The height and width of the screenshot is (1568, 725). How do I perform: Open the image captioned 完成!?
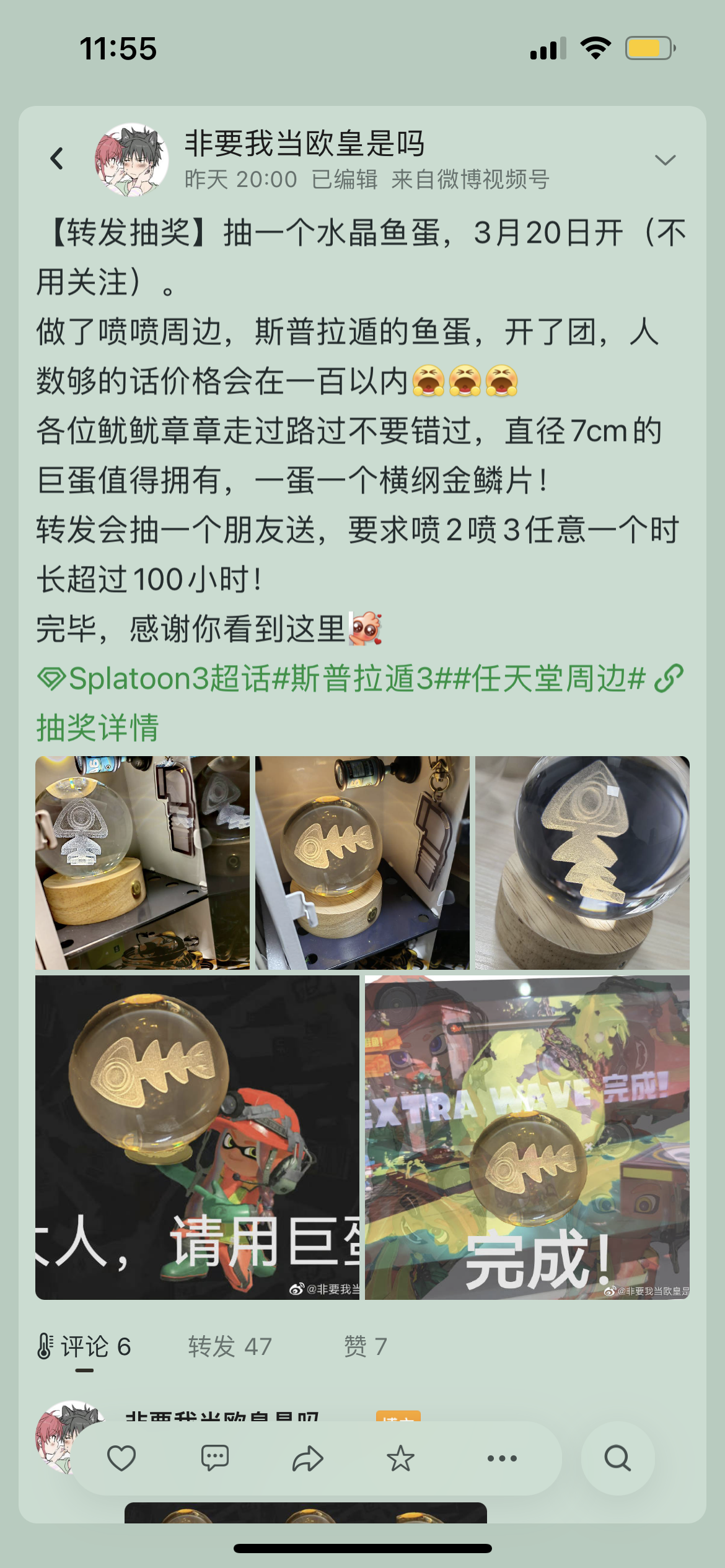tap(527, 1138)
